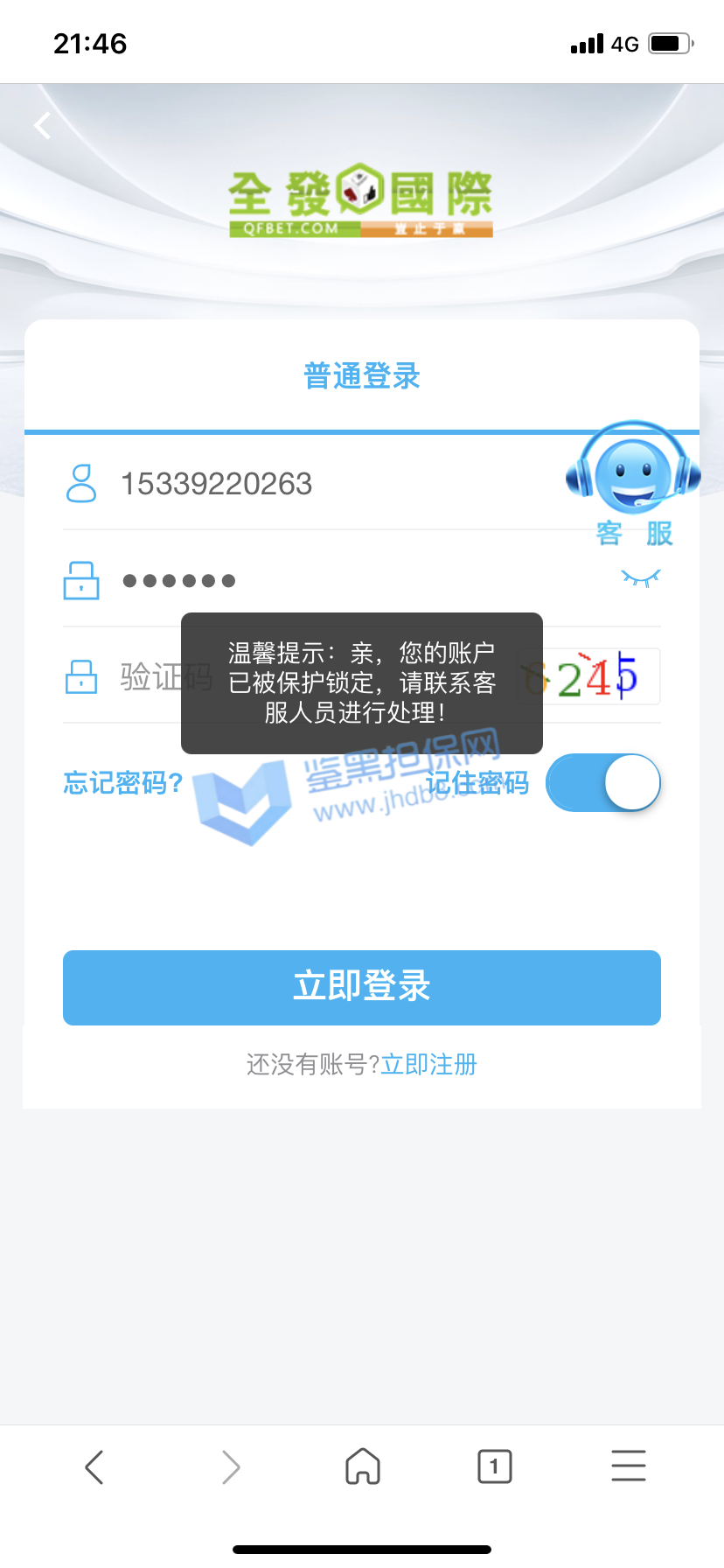Refresh the captcha image 6245
This screenshot has width=724, height=1568.
(591, 676)
